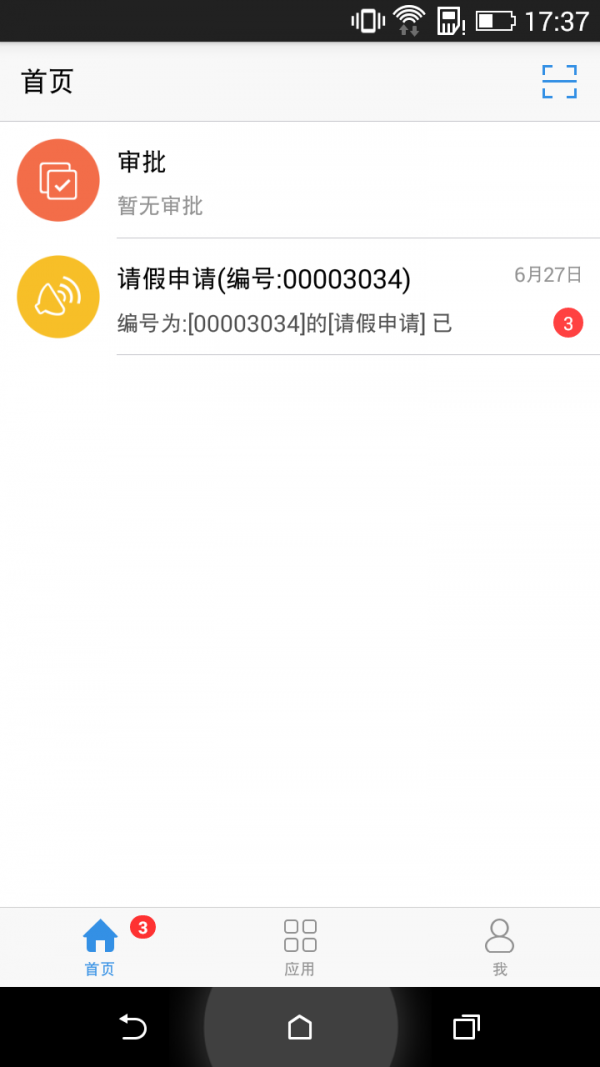
Task: Open the 审批 approvals row
Action: (x=300, y=181)
